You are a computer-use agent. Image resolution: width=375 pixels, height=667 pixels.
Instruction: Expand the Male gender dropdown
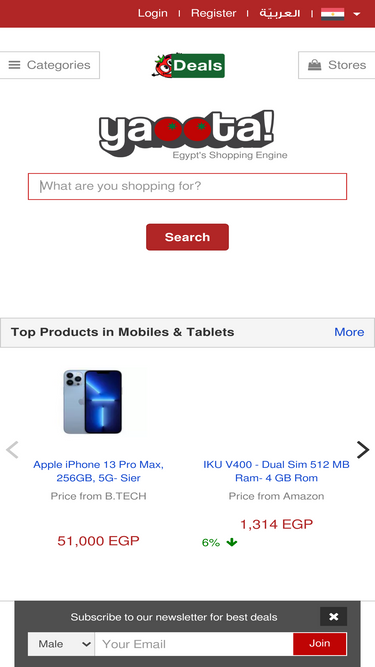[62, 644]
